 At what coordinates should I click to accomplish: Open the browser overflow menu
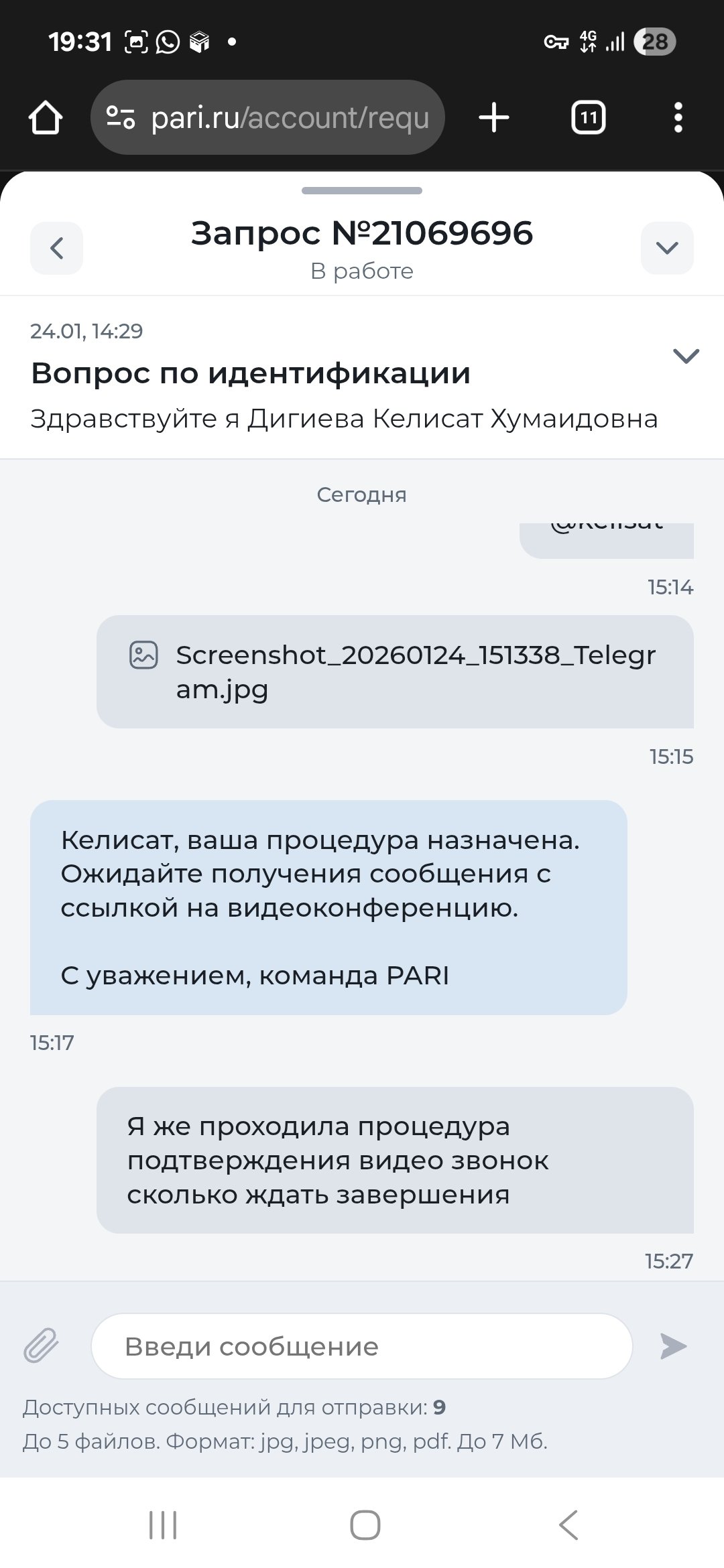coord(678,118)
